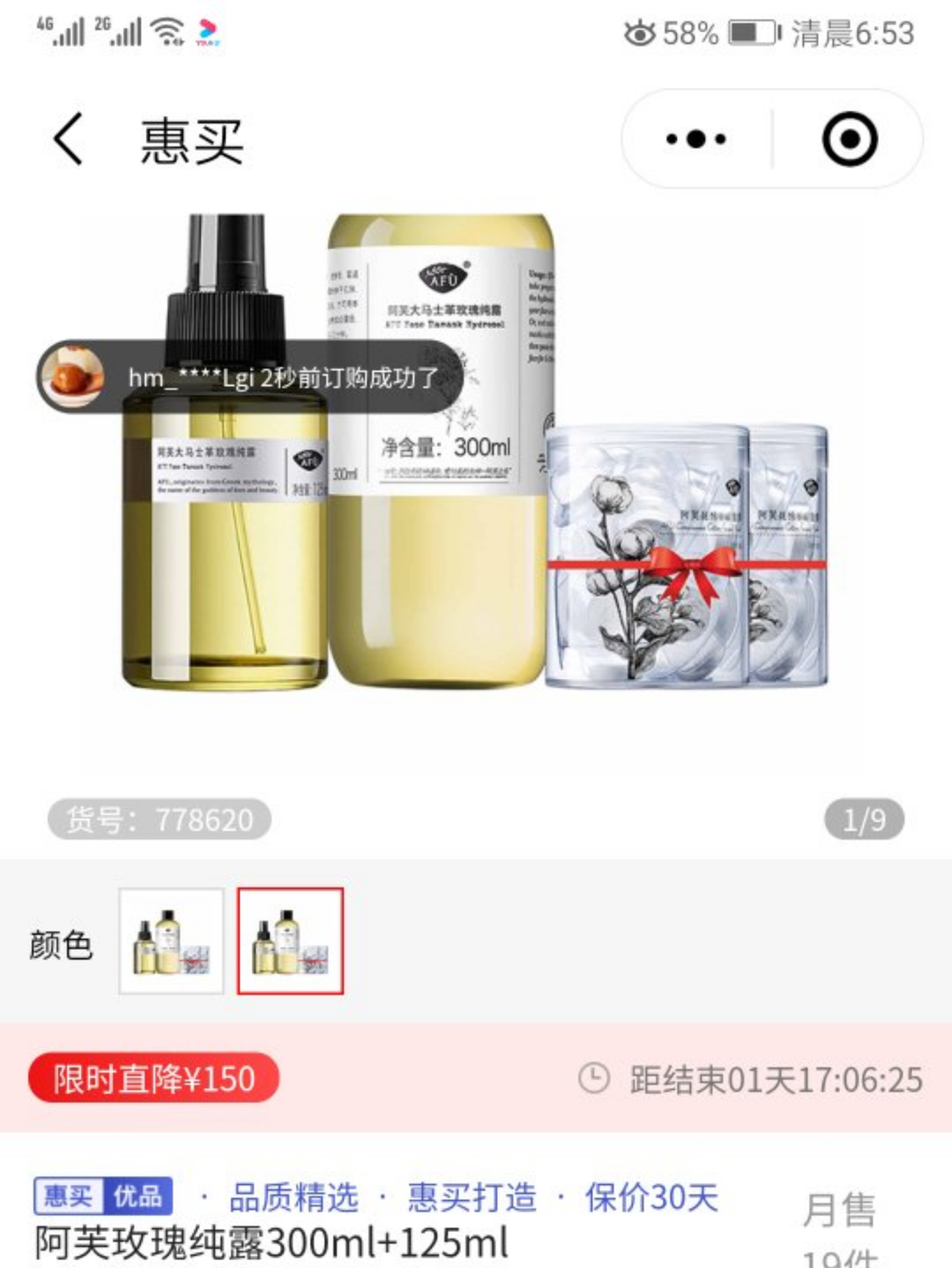The image size is (952, 1268).
Task: Open the mini program more-options menu
Action: click(695, 139)
